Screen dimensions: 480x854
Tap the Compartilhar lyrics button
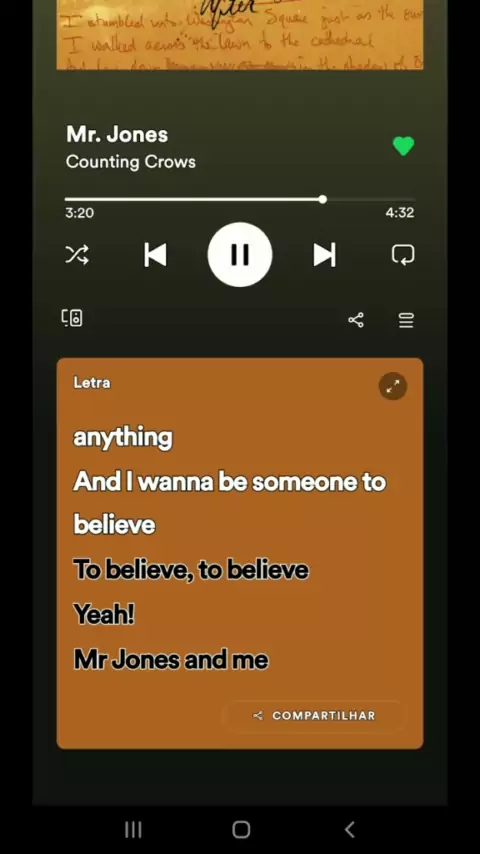pyautogui.click(x=314, y=715)
